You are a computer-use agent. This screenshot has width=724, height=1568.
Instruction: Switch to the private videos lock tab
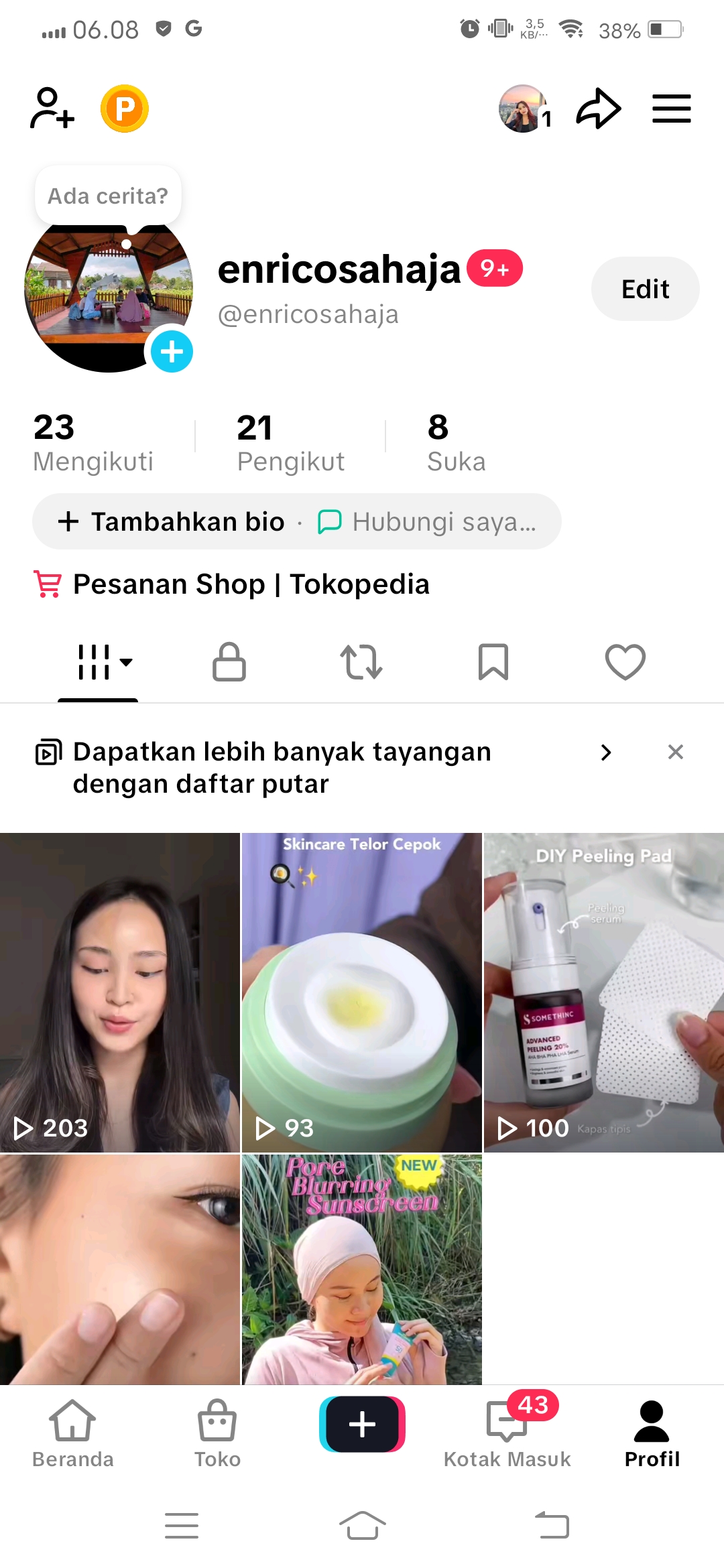(x=229, y=662)
